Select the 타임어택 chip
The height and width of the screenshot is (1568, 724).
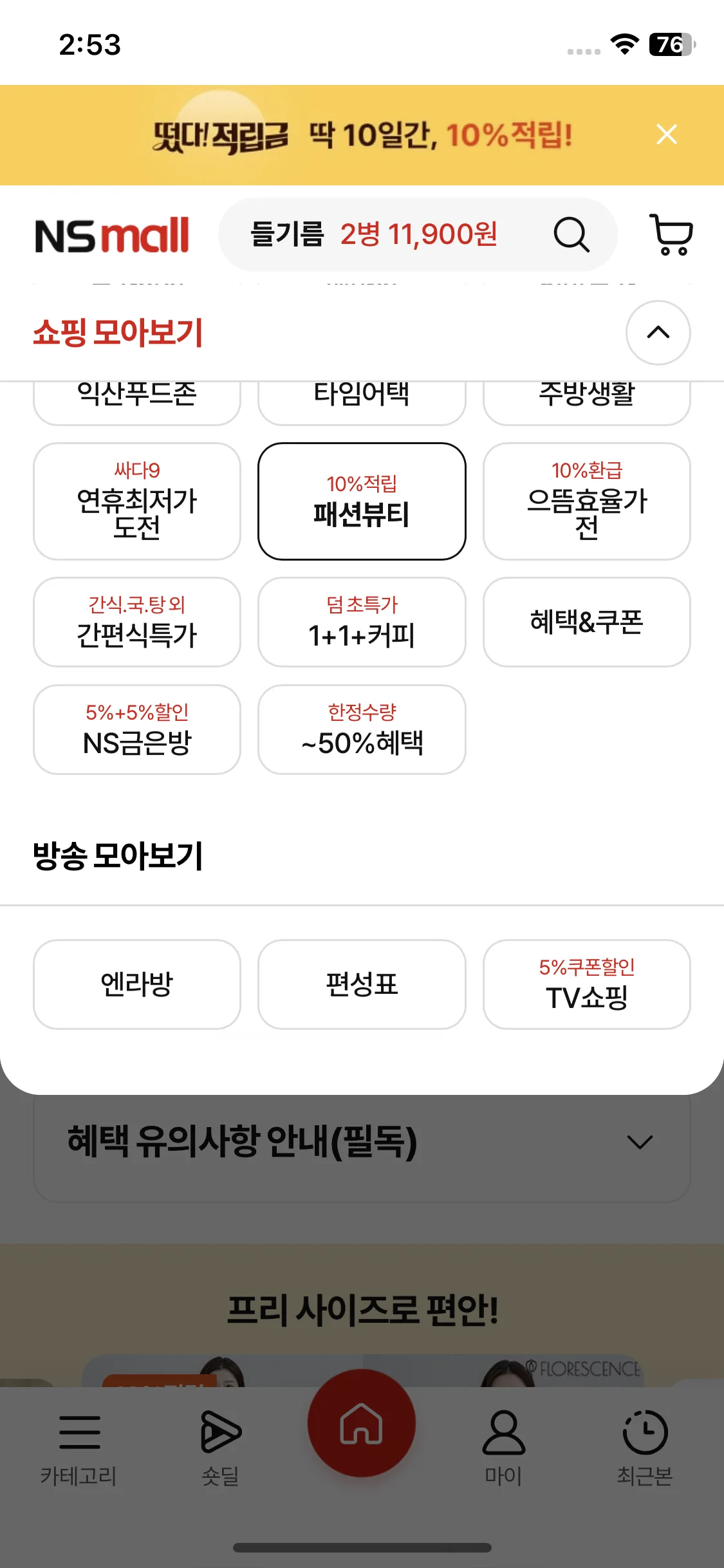pos(362,400)
